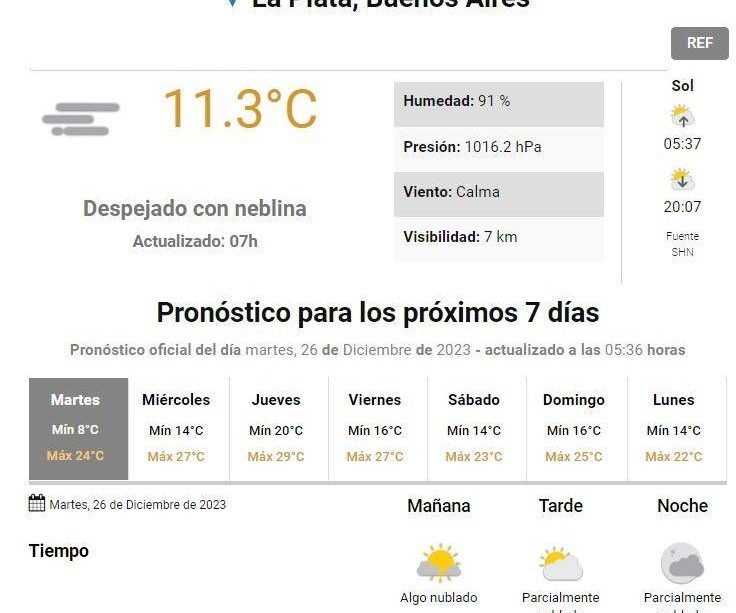Open Sábado forecast details
Viewport: 736px width, 613px height.
(474, 428)
